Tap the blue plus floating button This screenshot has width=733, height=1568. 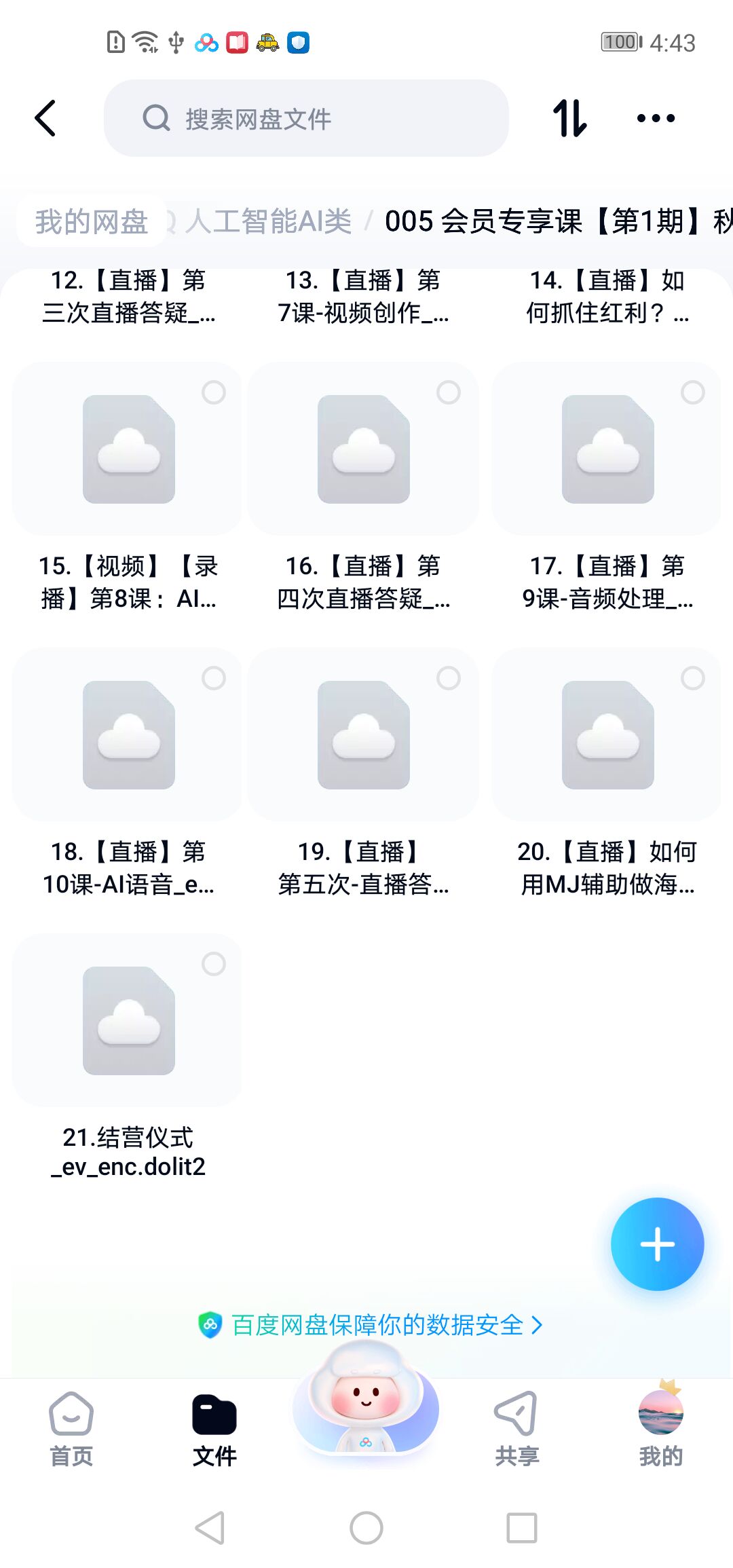click(657, 1244)
